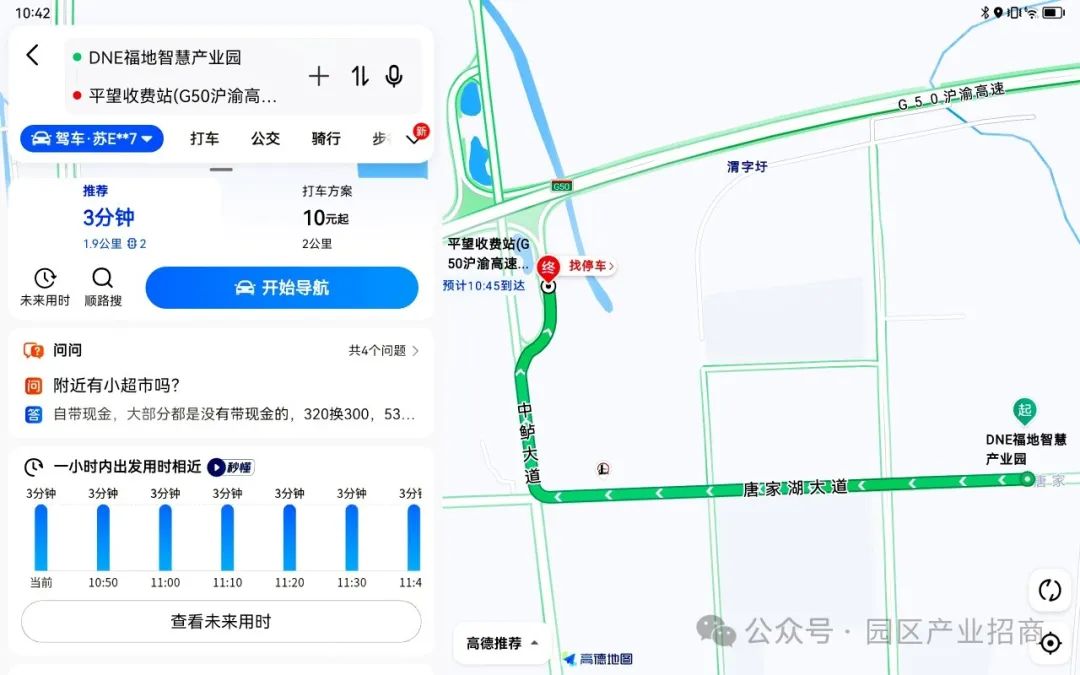Tap 找停车 near the destination
This screenshot has height=675, width=1080.
(591, 266)
